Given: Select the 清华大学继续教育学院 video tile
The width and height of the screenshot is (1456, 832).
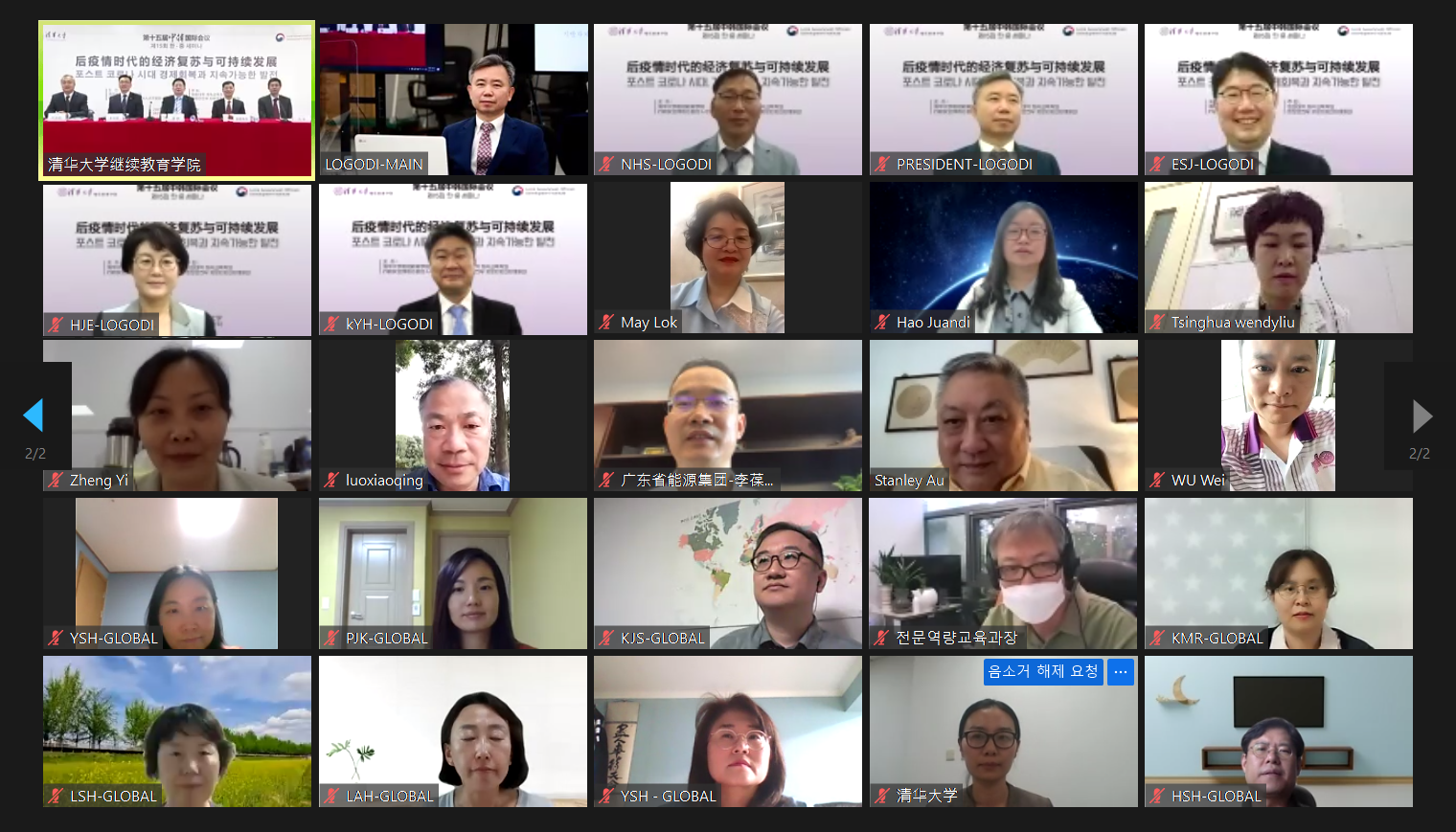Looking at the screenshot, I should [176, 101].
